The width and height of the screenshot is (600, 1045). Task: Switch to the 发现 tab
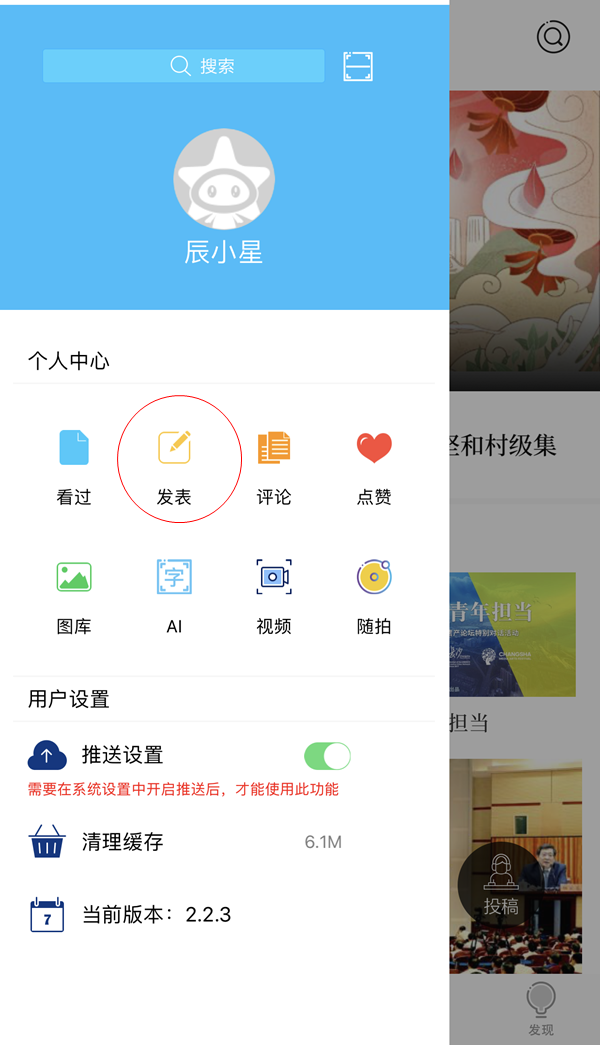click(x=541, y=1006)
